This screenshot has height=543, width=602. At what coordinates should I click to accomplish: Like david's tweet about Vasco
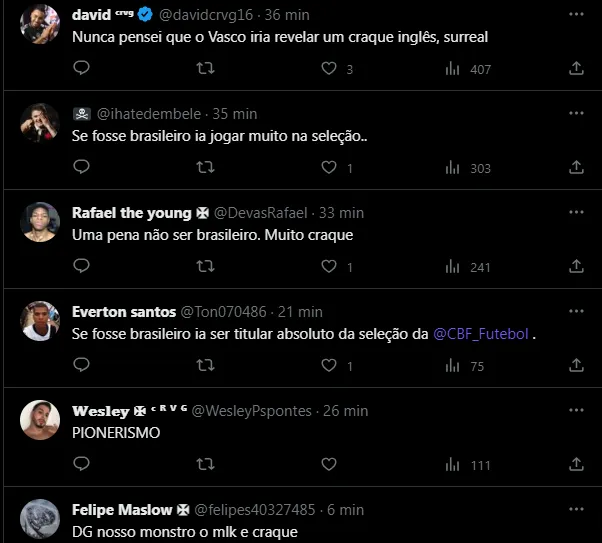[328, 69]
